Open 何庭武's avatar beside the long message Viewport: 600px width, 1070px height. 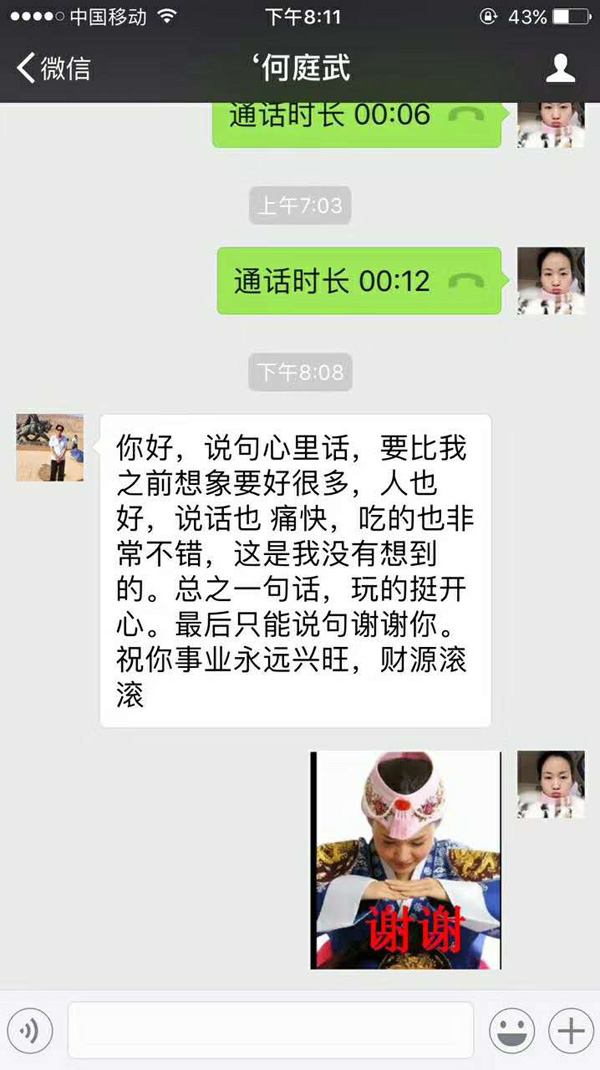tap(50, 448)
